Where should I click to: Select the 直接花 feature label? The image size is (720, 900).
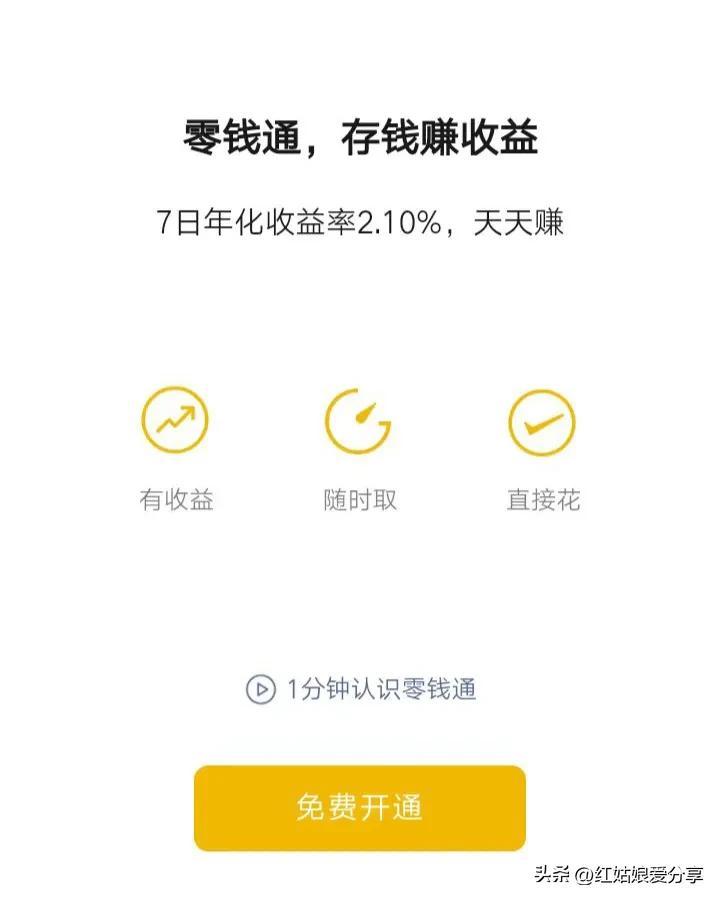pyautogui.click(x=541, y=500)
